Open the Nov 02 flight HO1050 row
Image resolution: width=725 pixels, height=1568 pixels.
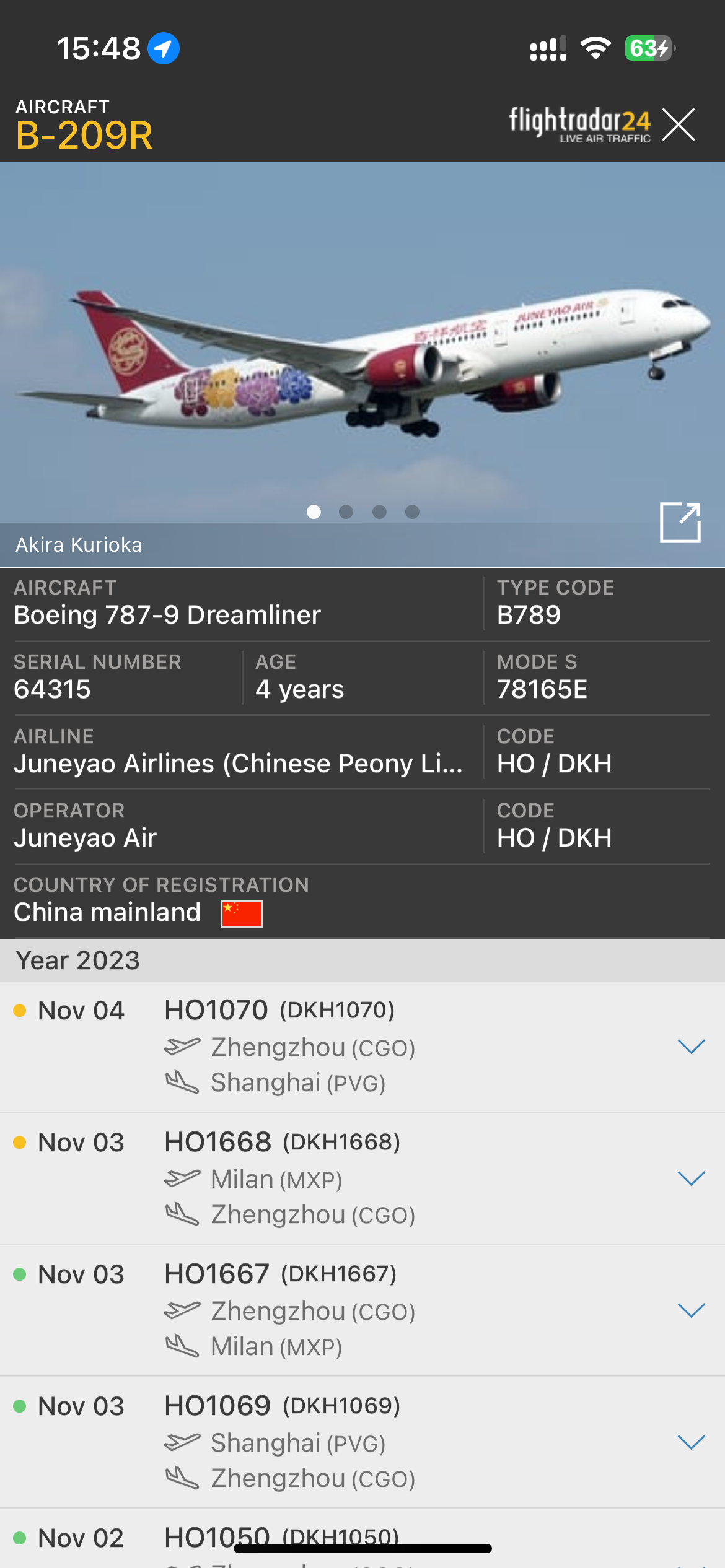pos(279,1538)
